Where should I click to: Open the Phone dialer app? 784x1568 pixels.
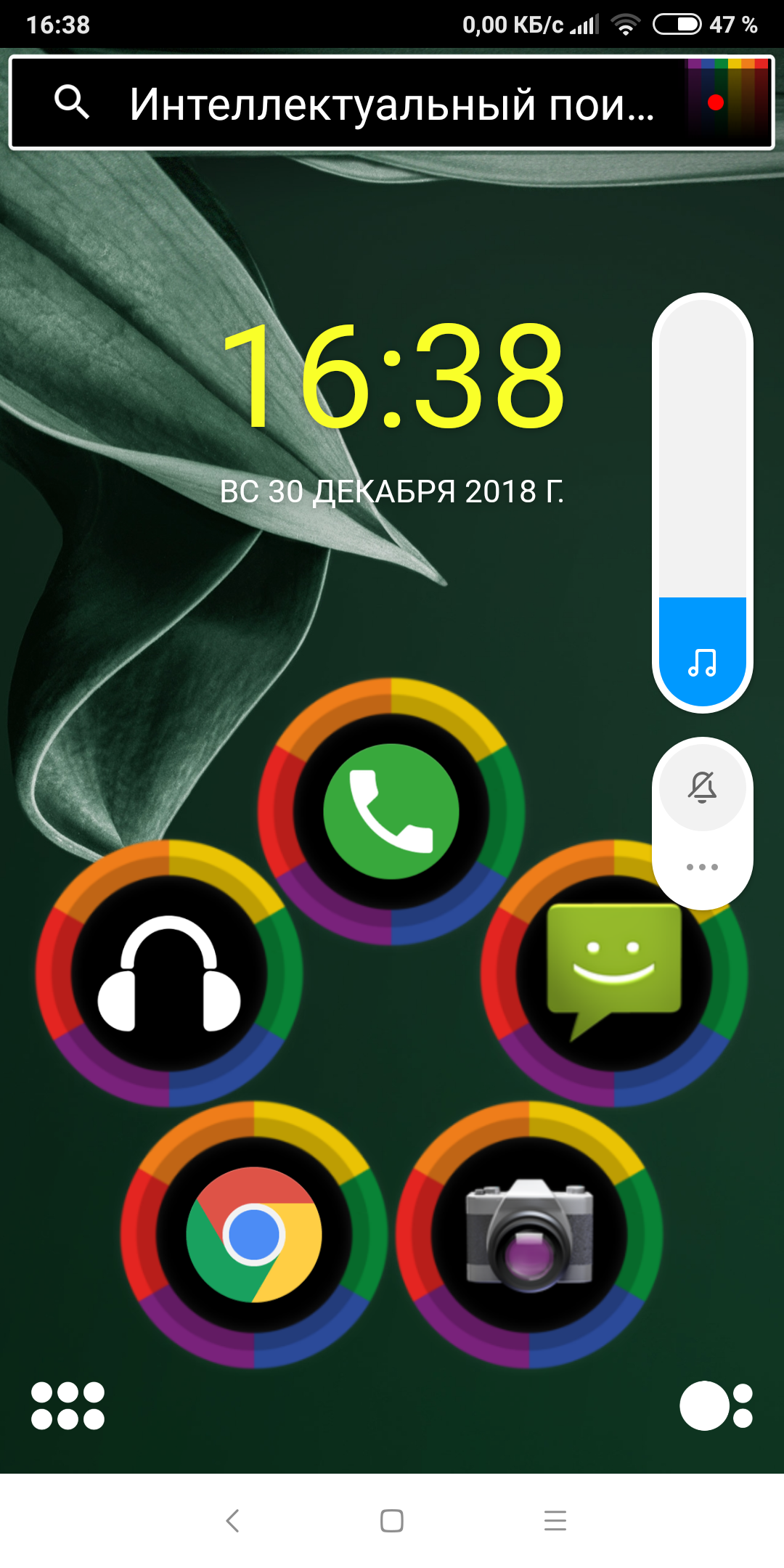pyautogui.click(x=391, y=812)
